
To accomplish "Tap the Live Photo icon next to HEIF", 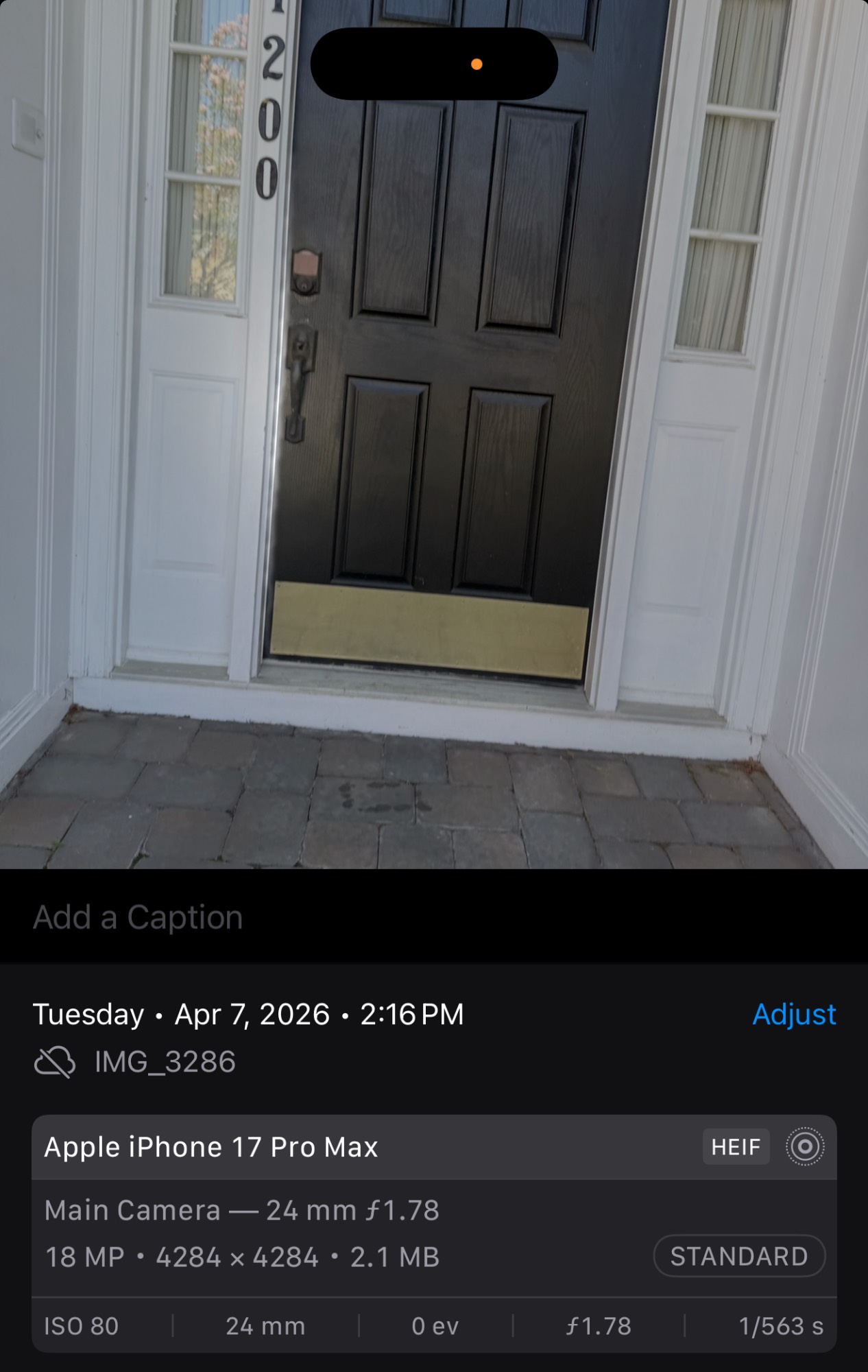I will tap(804, 1146).
